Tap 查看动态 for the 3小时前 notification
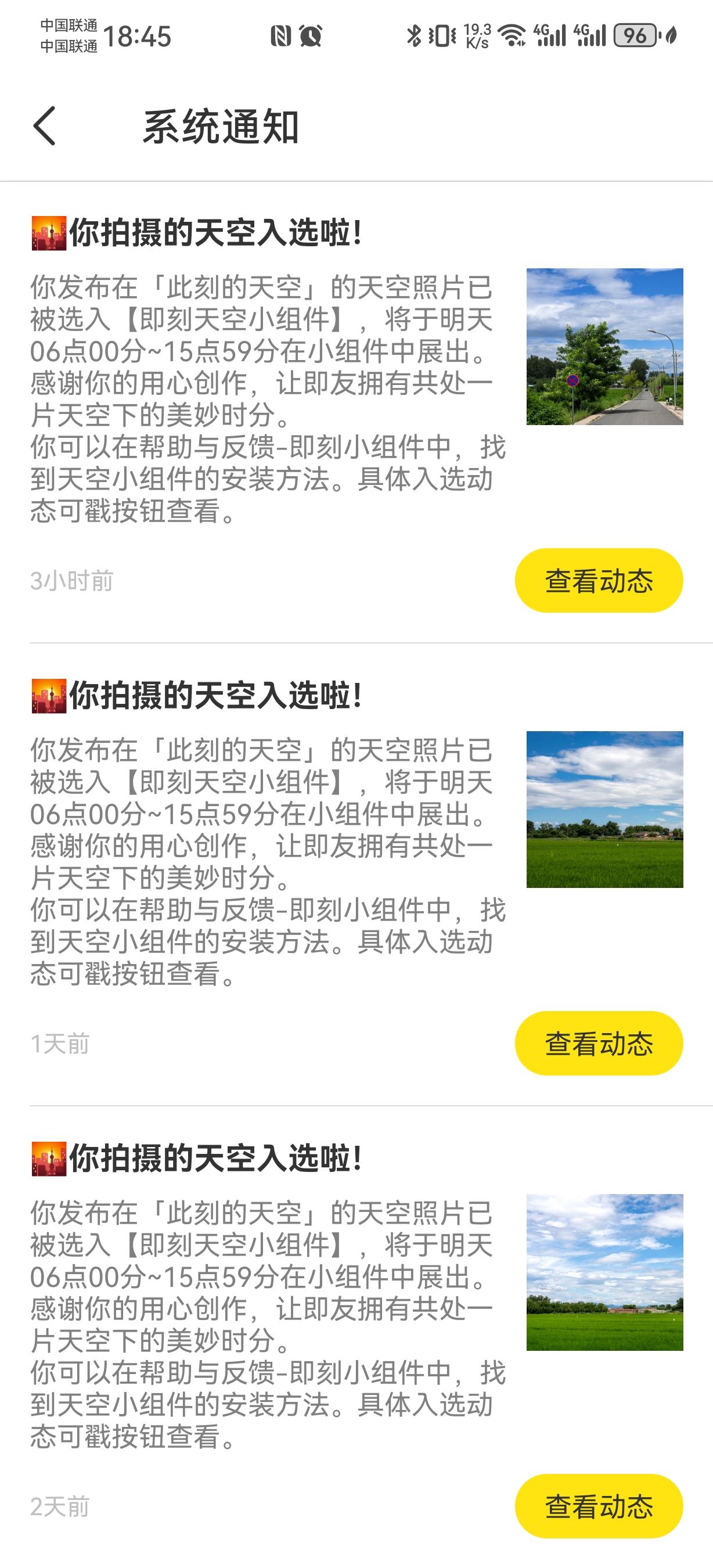 pyautogui.click(x=599, y=581)
